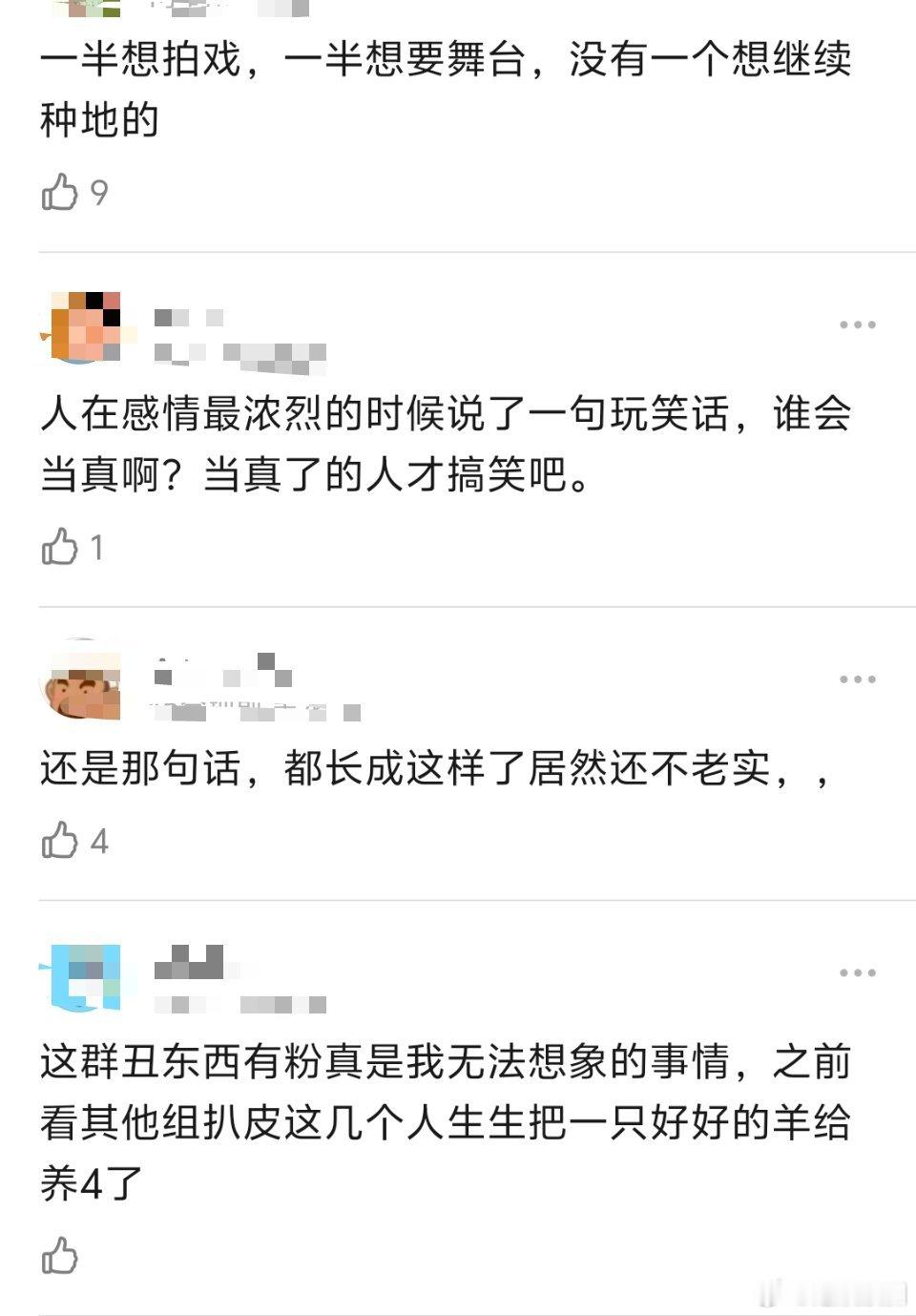The image size is (916, 1316).
Task: Open the second commenter's profile avatar
Action: pyautogui.click(x=88, y=329)
